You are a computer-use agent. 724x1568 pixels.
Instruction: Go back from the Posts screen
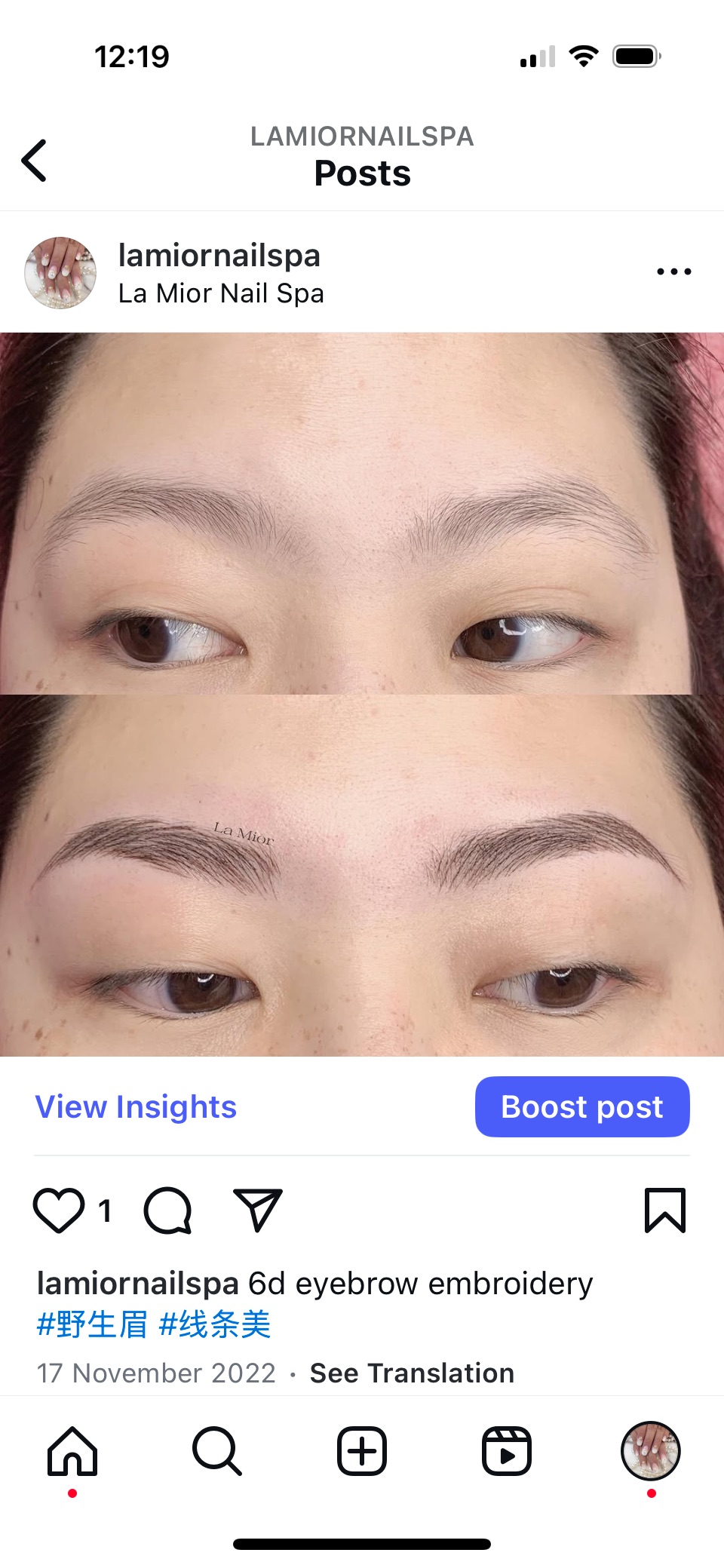pyautogui.click(x=35, y=160)
